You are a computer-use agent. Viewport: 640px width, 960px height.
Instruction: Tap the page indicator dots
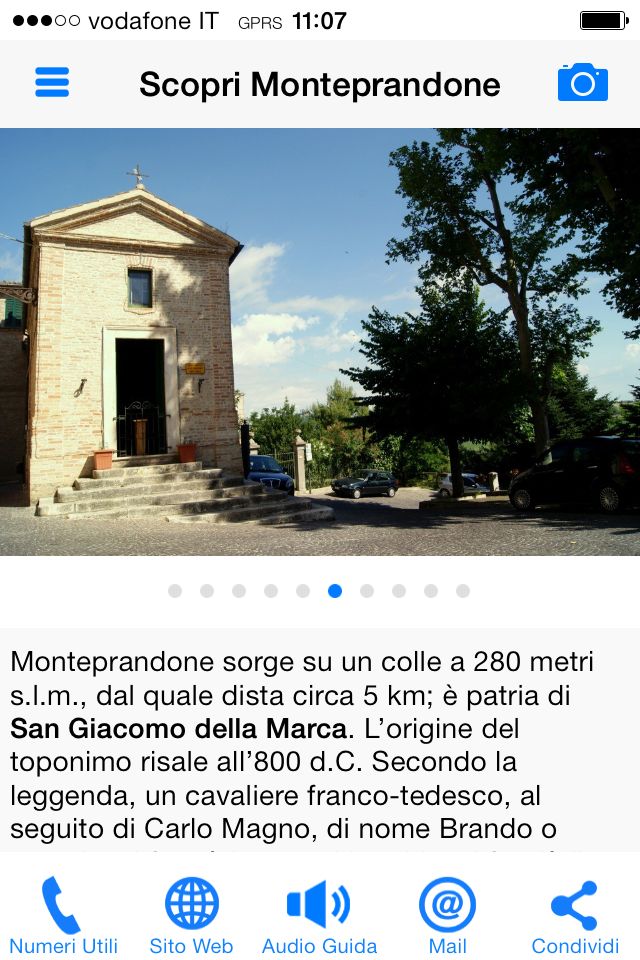[x=319, y=591]
